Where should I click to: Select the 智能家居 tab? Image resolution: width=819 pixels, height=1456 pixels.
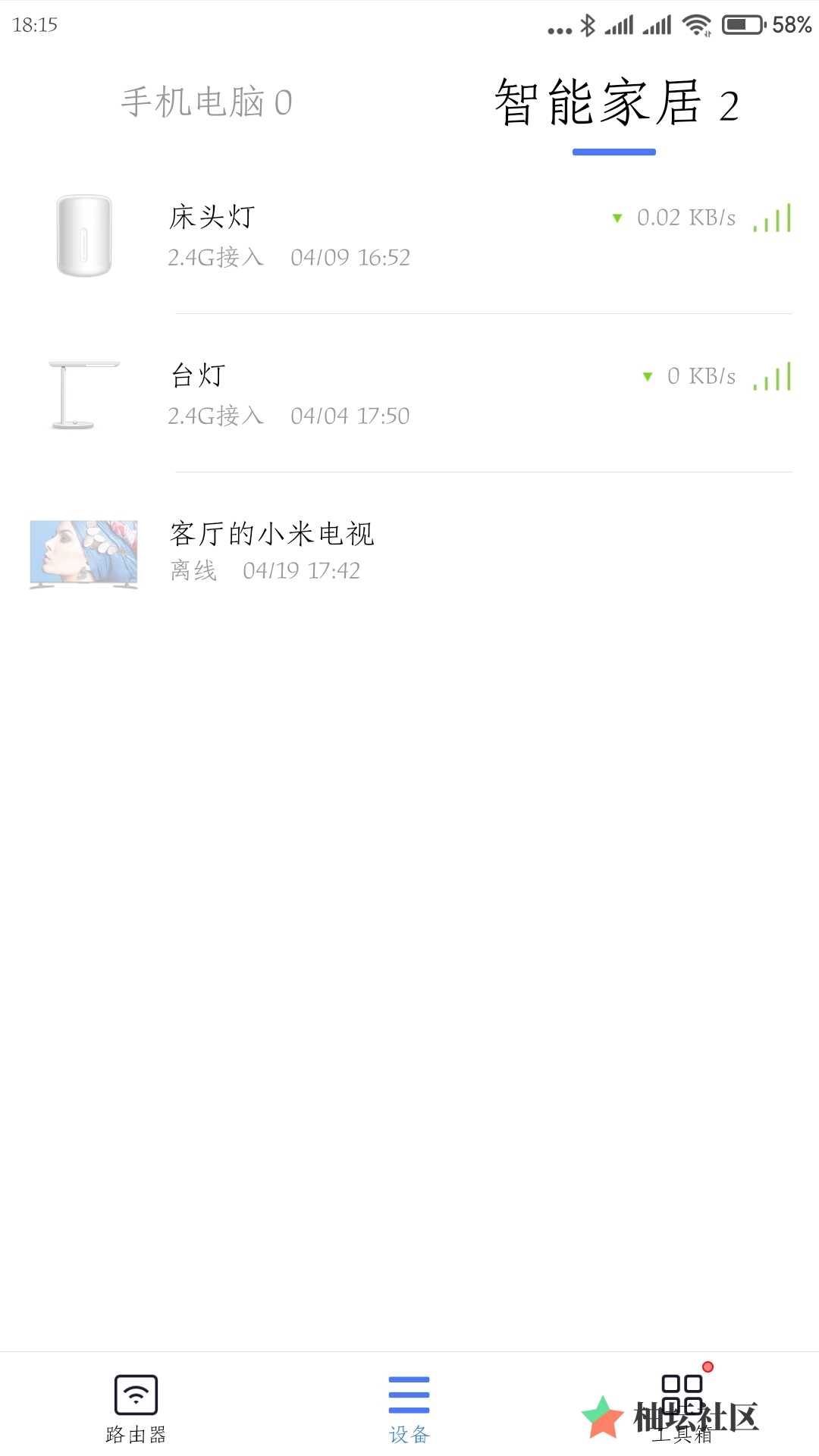click(615, 104)
